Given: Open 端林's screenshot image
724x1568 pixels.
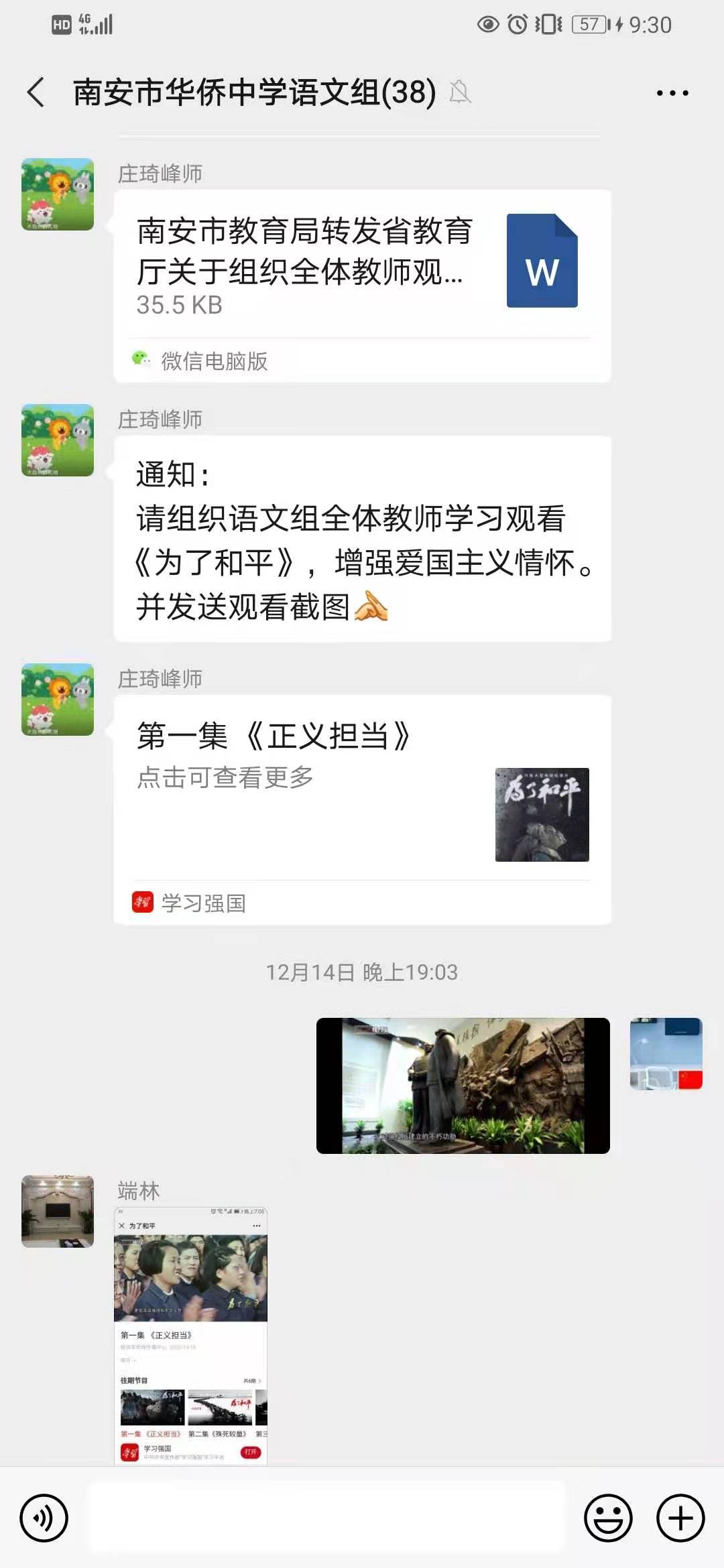Looking at the screenshot, I should (191, 1337).
